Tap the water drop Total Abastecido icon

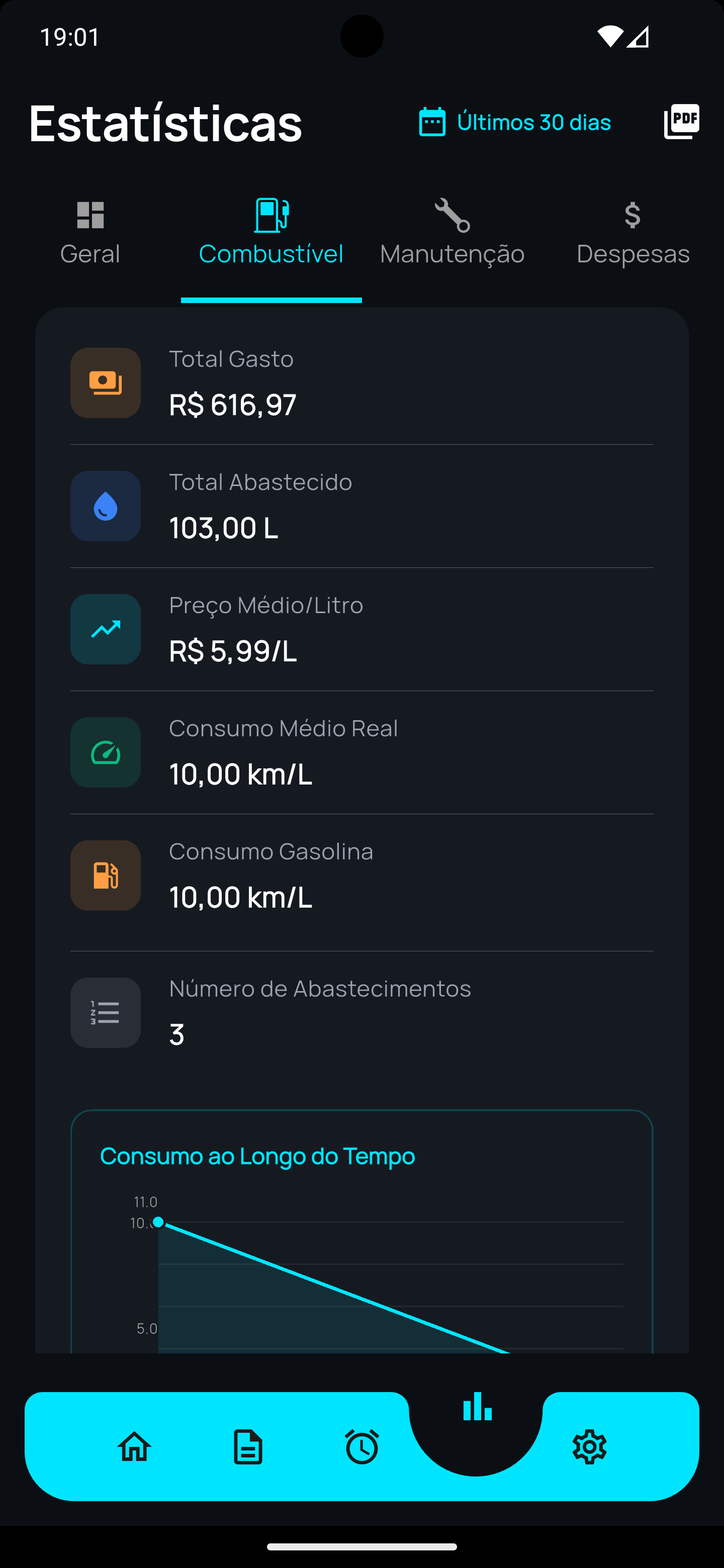105,506
